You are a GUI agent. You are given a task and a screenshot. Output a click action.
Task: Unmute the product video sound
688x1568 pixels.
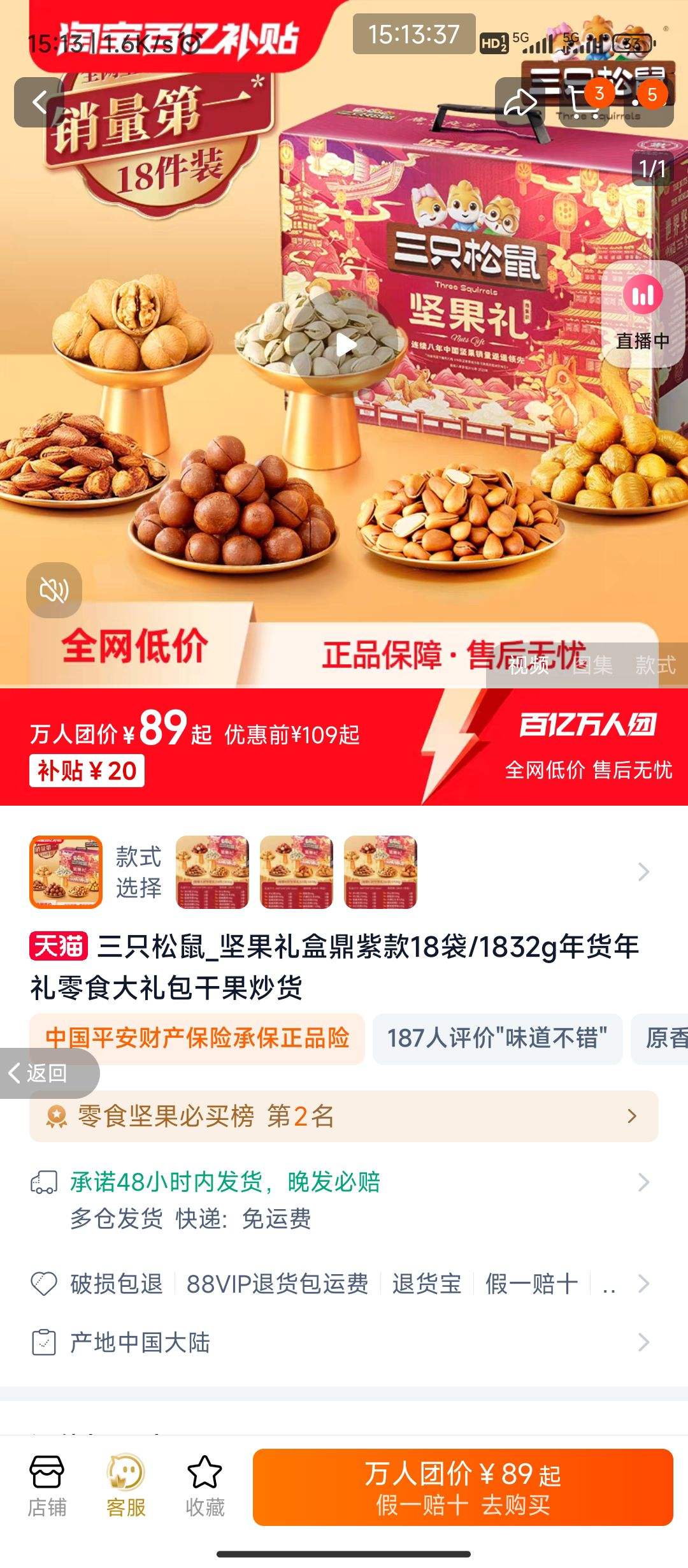tap(54, 590)
